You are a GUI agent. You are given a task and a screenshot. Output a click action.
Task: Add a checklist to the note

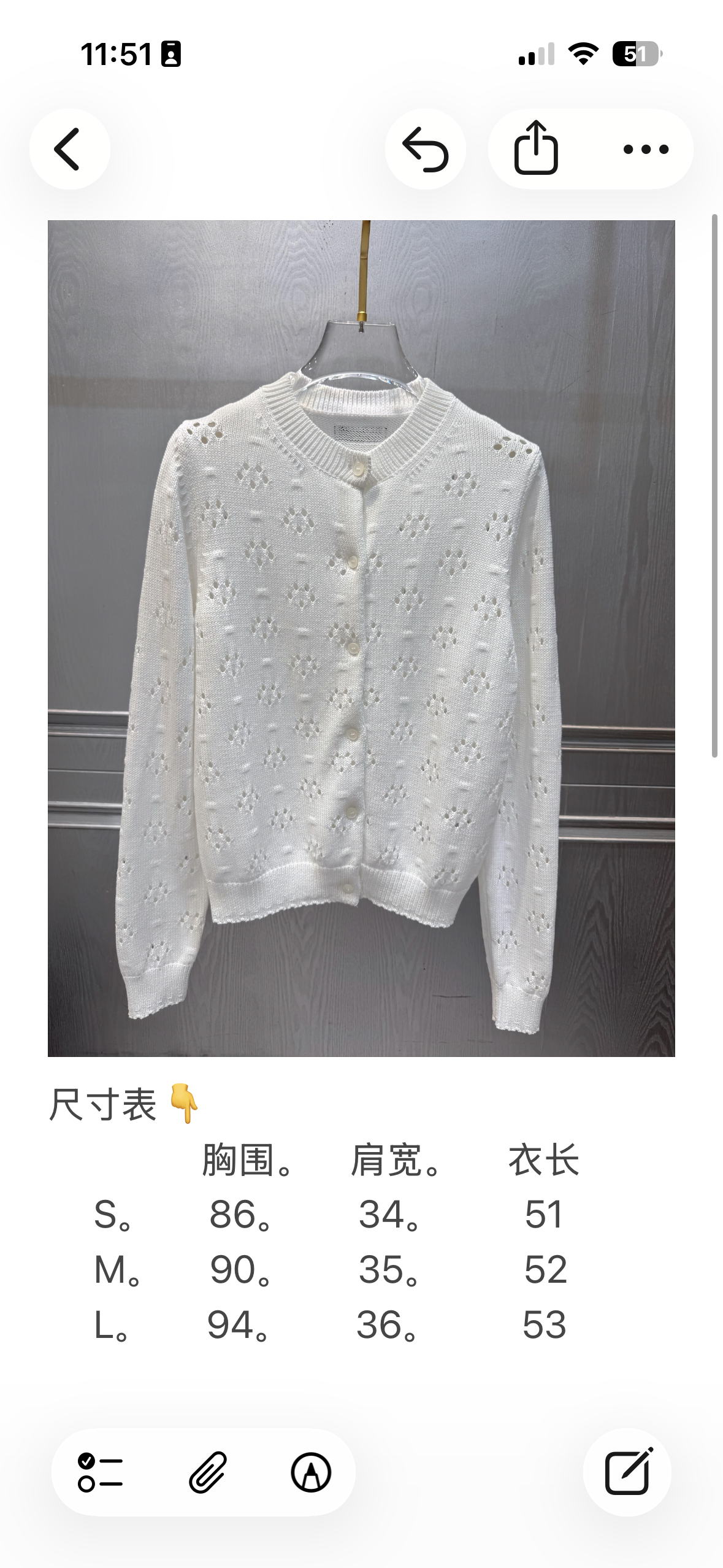coord(101,1472)
